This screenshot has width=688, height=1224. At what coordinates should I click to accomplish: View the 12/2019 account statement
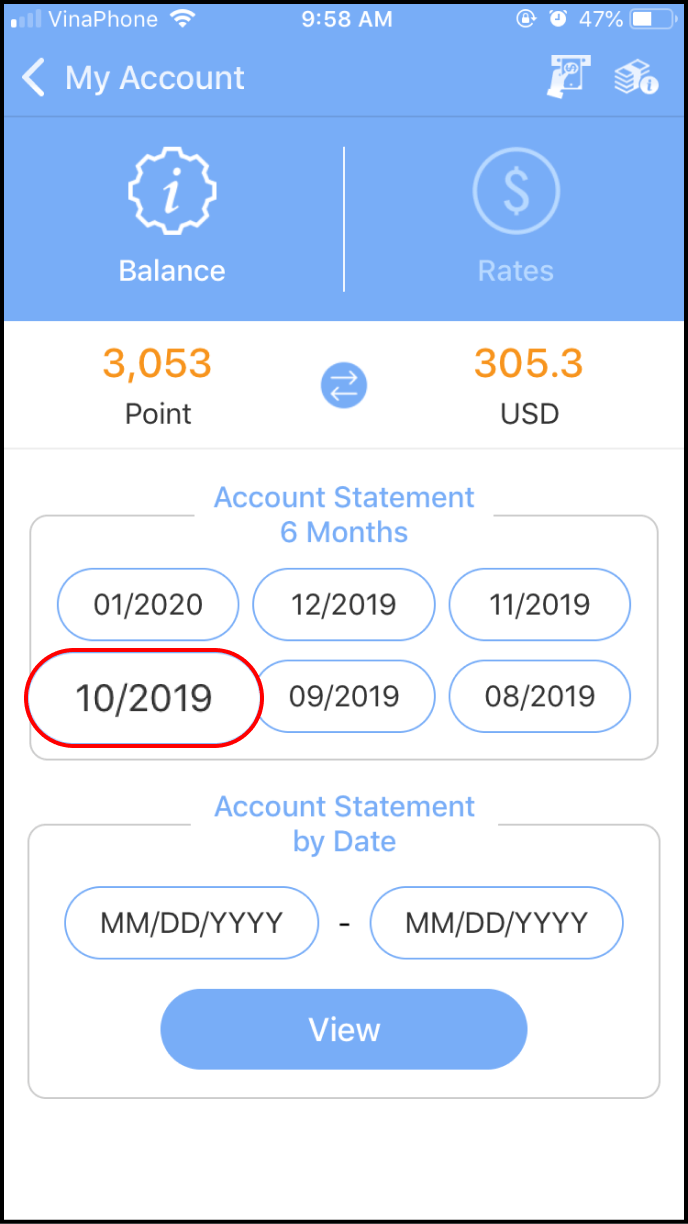[x=344, y=605]
